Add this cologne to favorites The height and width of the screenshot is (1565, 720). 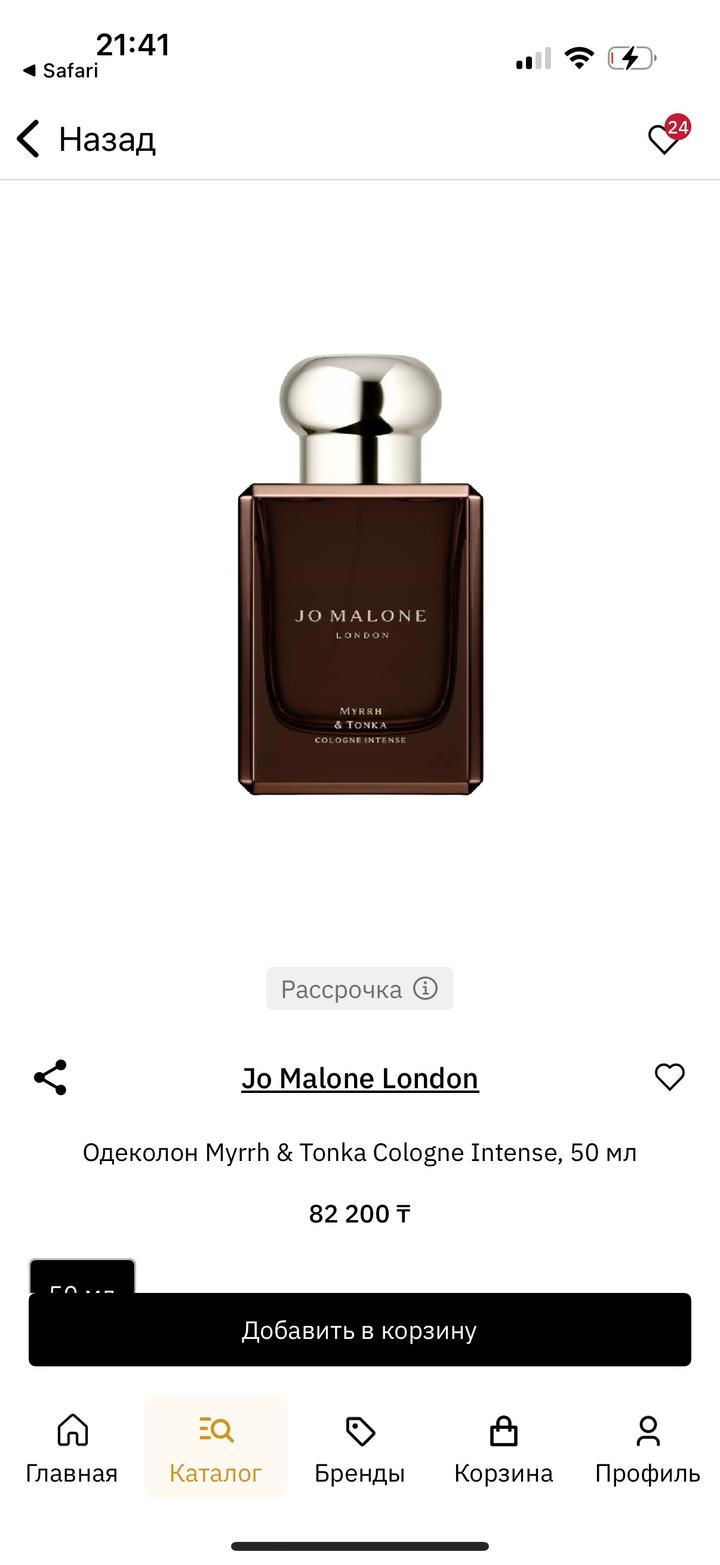tap(669, 1077)
